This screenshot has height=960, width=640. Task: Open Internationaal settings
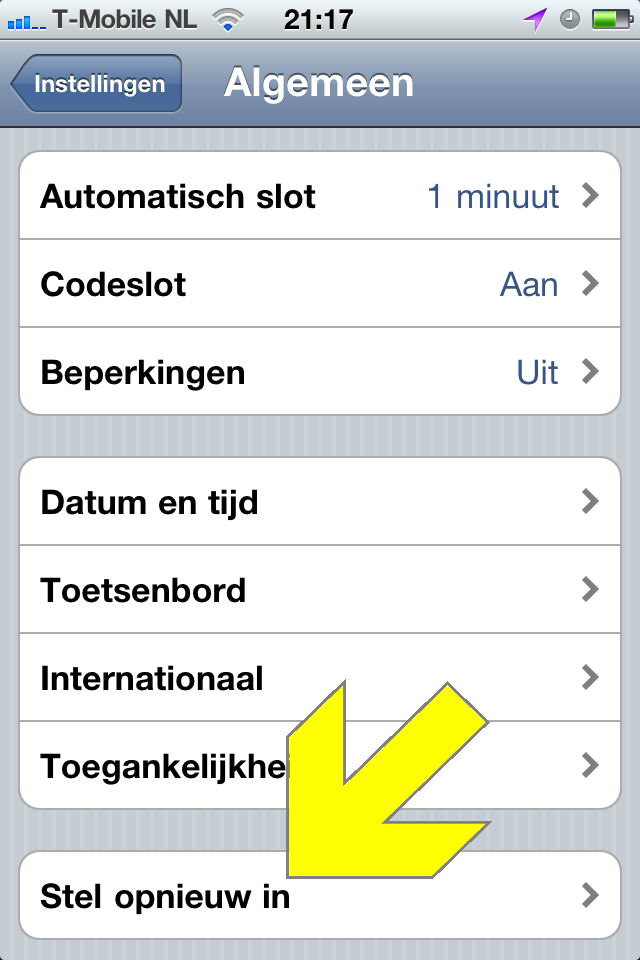pyautogui.click(x=320, y=678)
